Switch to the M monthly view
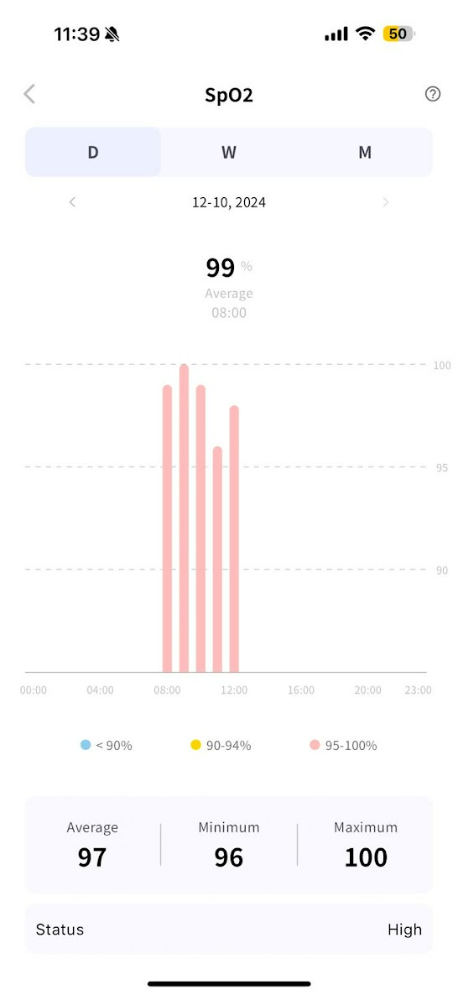Image resolution: width=458 pixels, height=993 pixels. (x=365, y=153)
